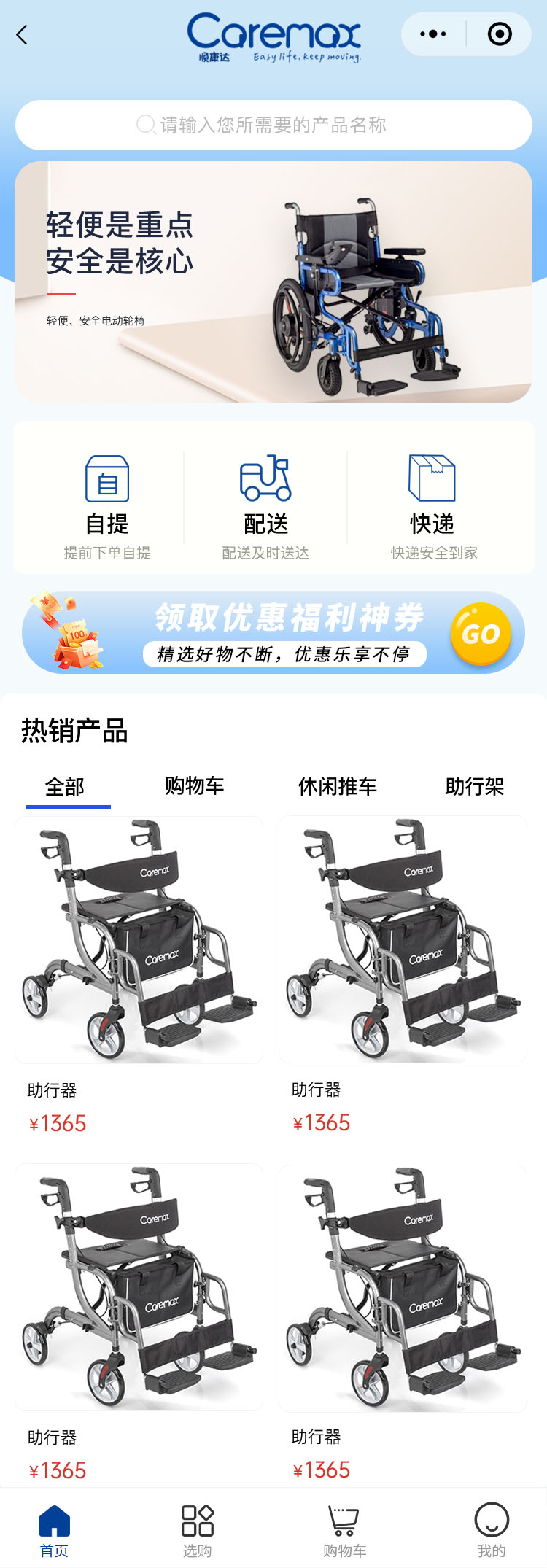Open the electric wheelchair banner

click(x=273, y=282)
